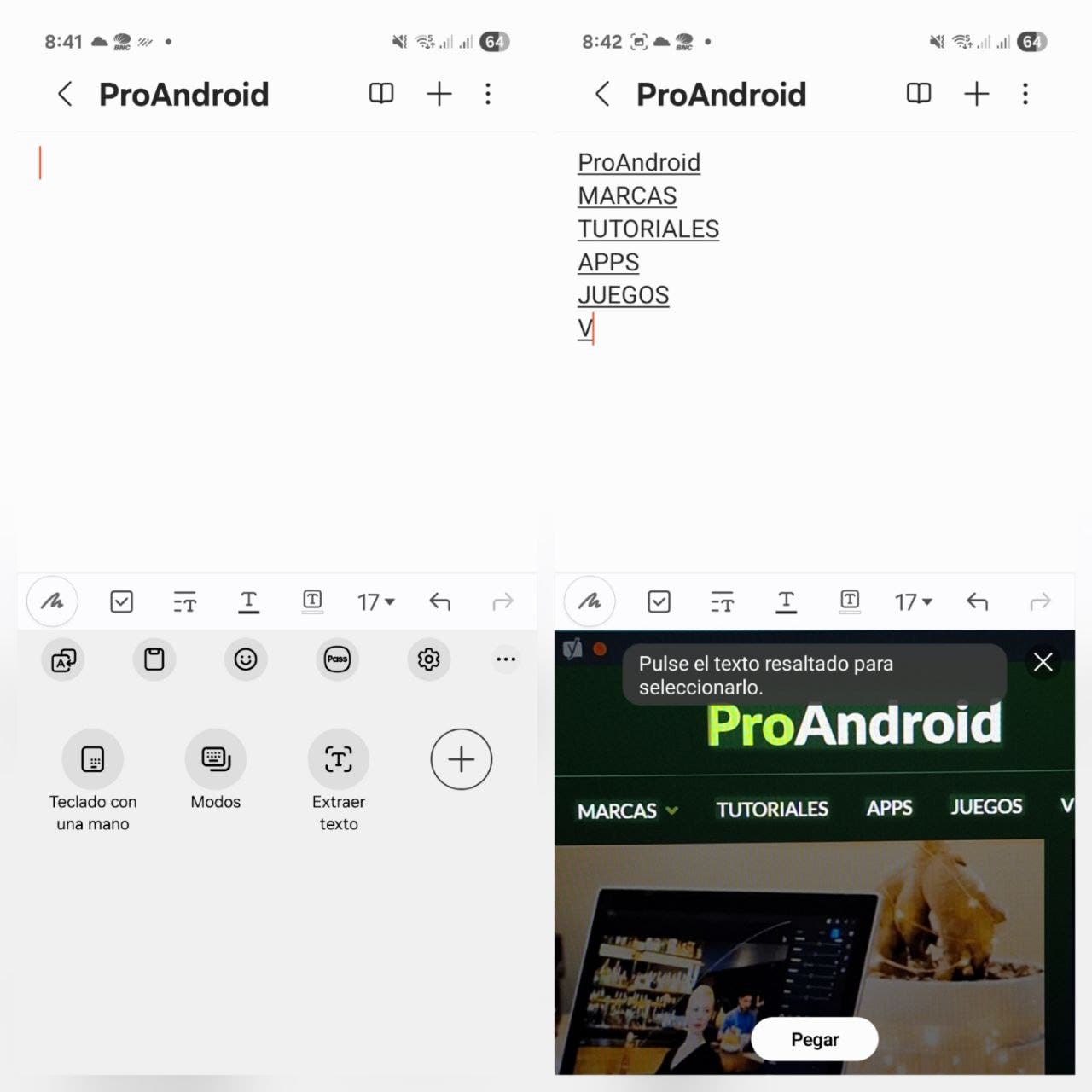Enable Teclado con una mano

tap(93, 759)
